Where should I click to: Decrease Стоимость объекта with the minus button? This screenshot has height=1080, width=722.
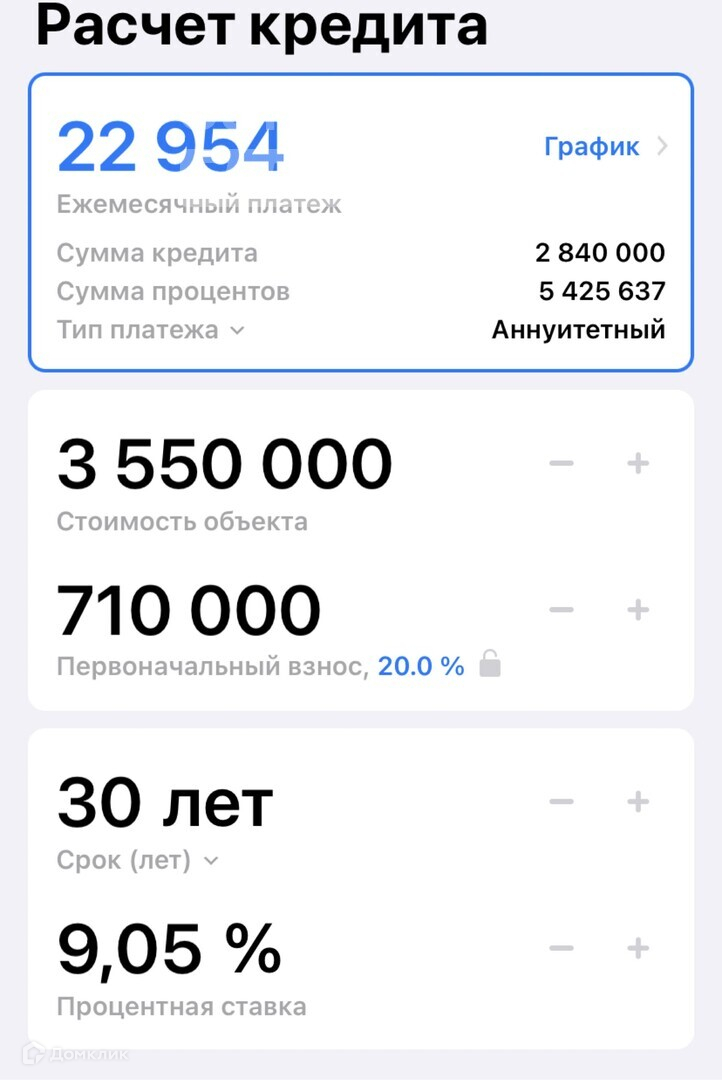click(562, 463)
